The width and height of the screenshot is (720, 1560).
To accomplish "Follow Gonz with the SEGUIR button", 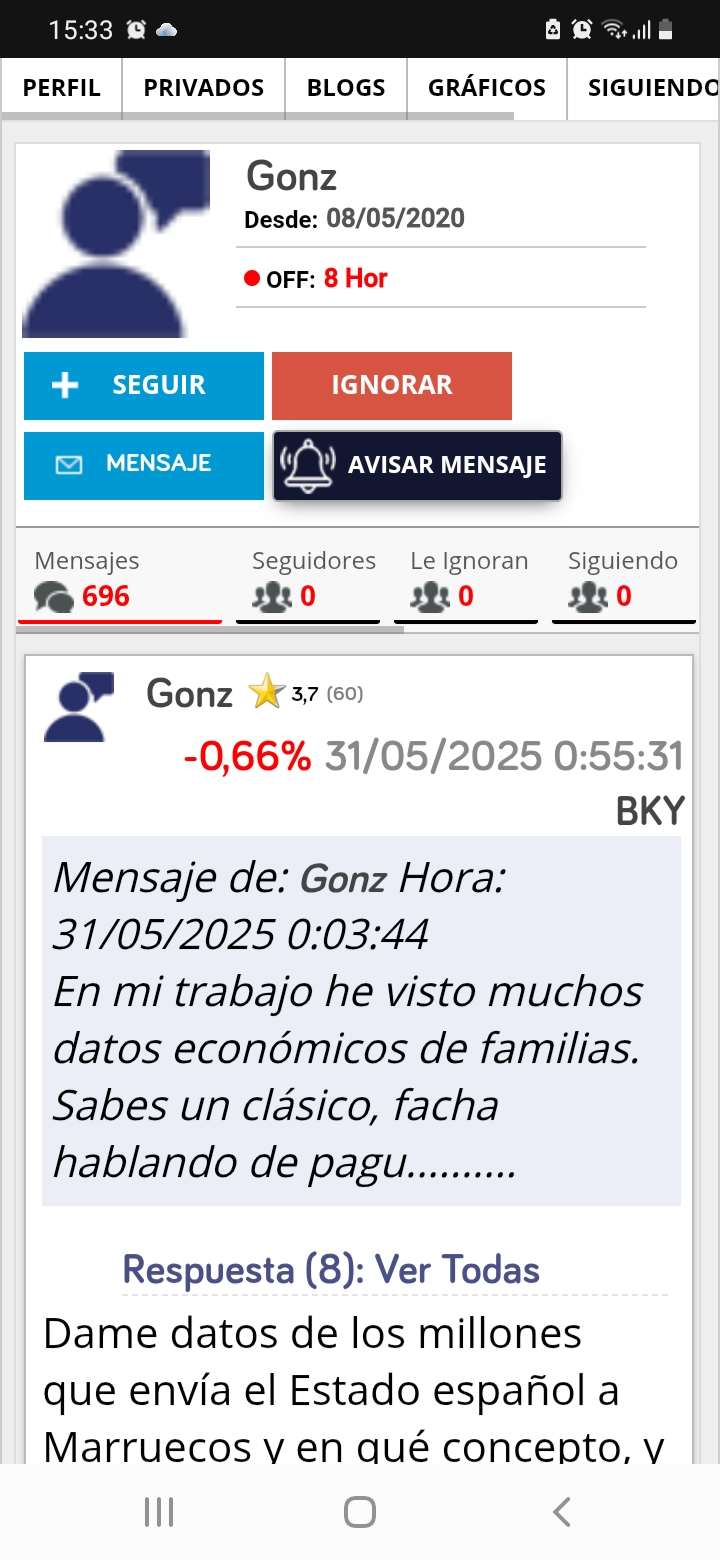I will tap(144, 386).
